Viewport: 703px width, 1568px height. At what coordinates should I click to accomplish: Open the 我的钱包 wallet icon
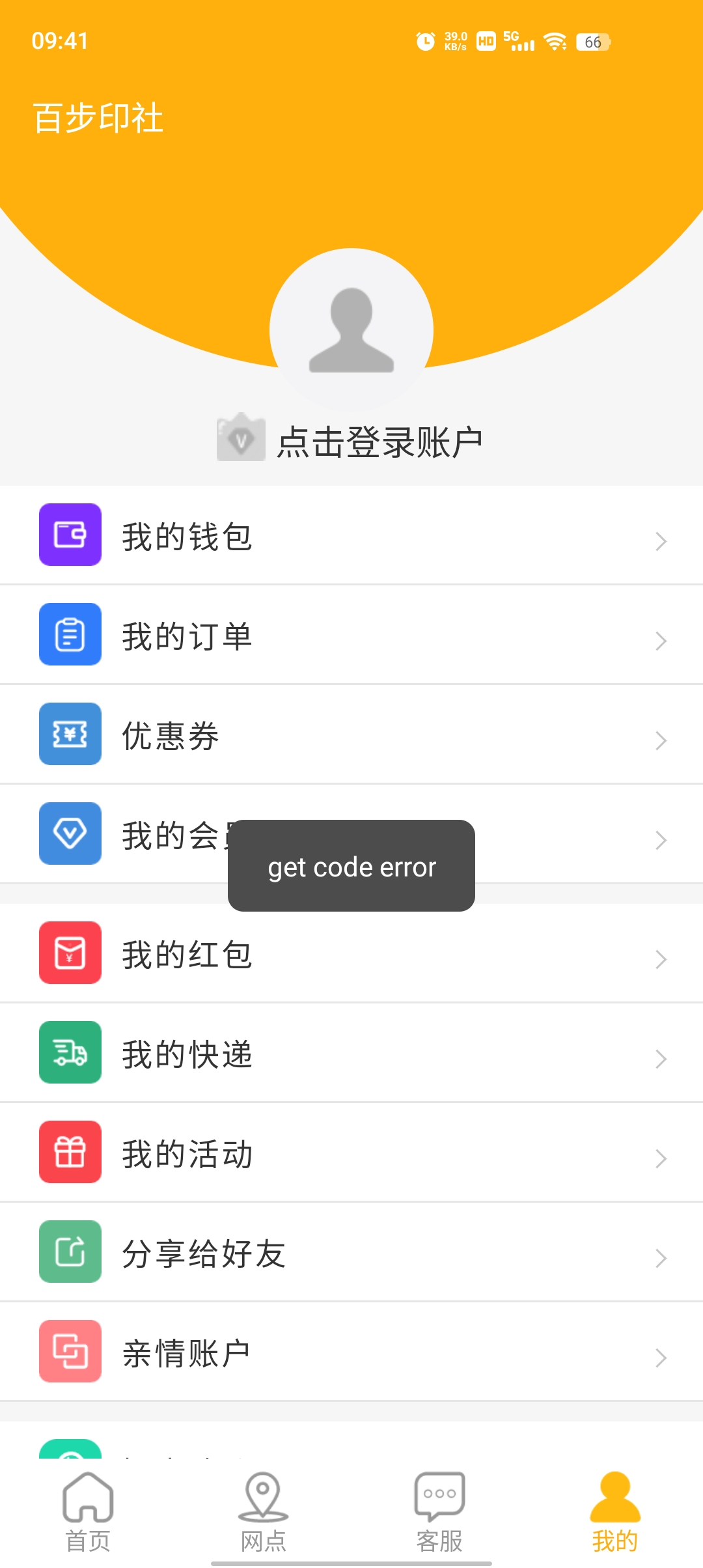coord(70,535)
